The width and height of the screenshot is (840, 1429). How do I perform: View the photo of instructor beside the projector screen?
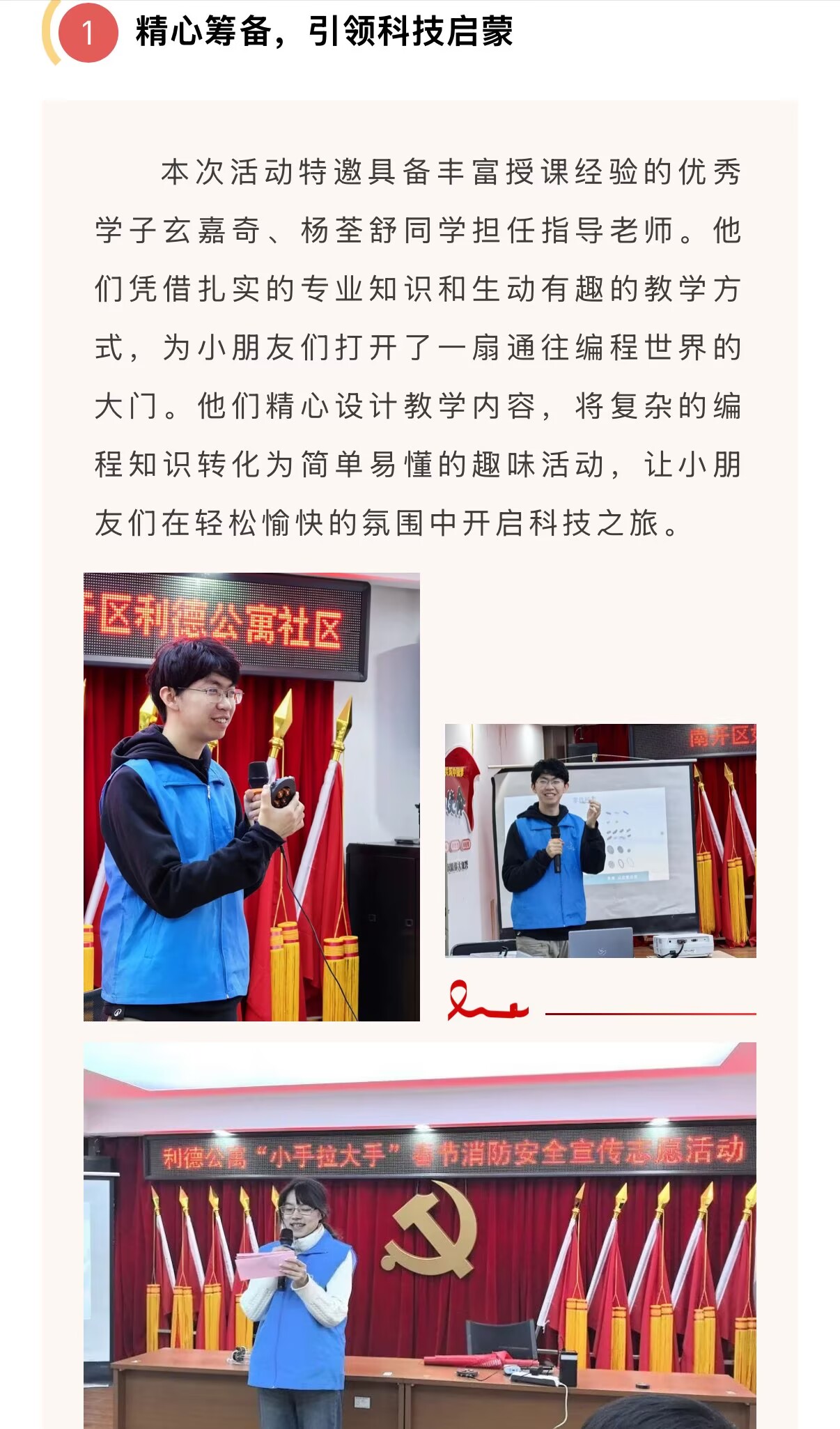click(x=600, y=840)
